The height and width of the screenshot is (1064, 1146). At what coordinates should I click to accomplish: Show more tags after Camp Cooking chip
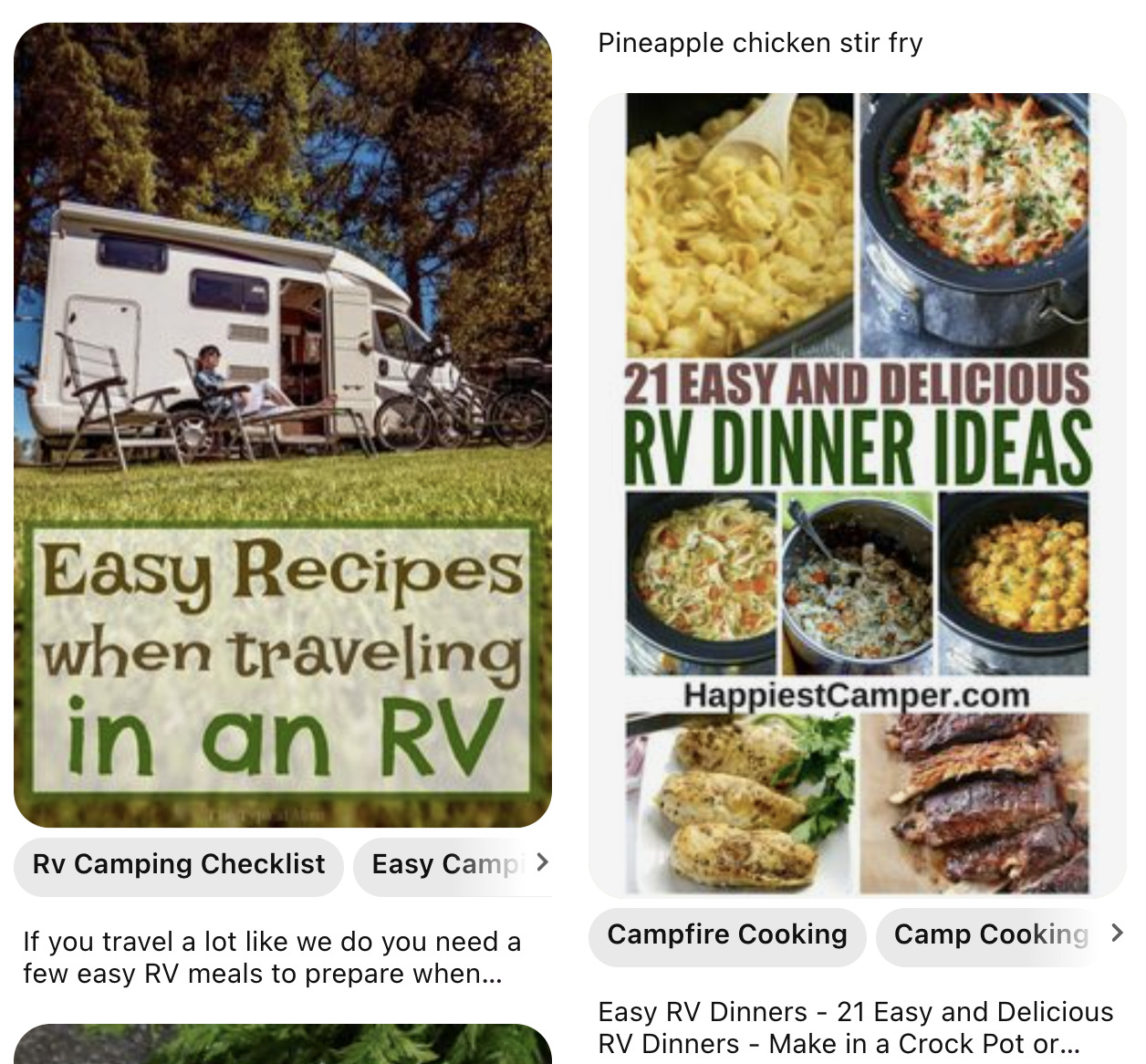[1117, 933]
